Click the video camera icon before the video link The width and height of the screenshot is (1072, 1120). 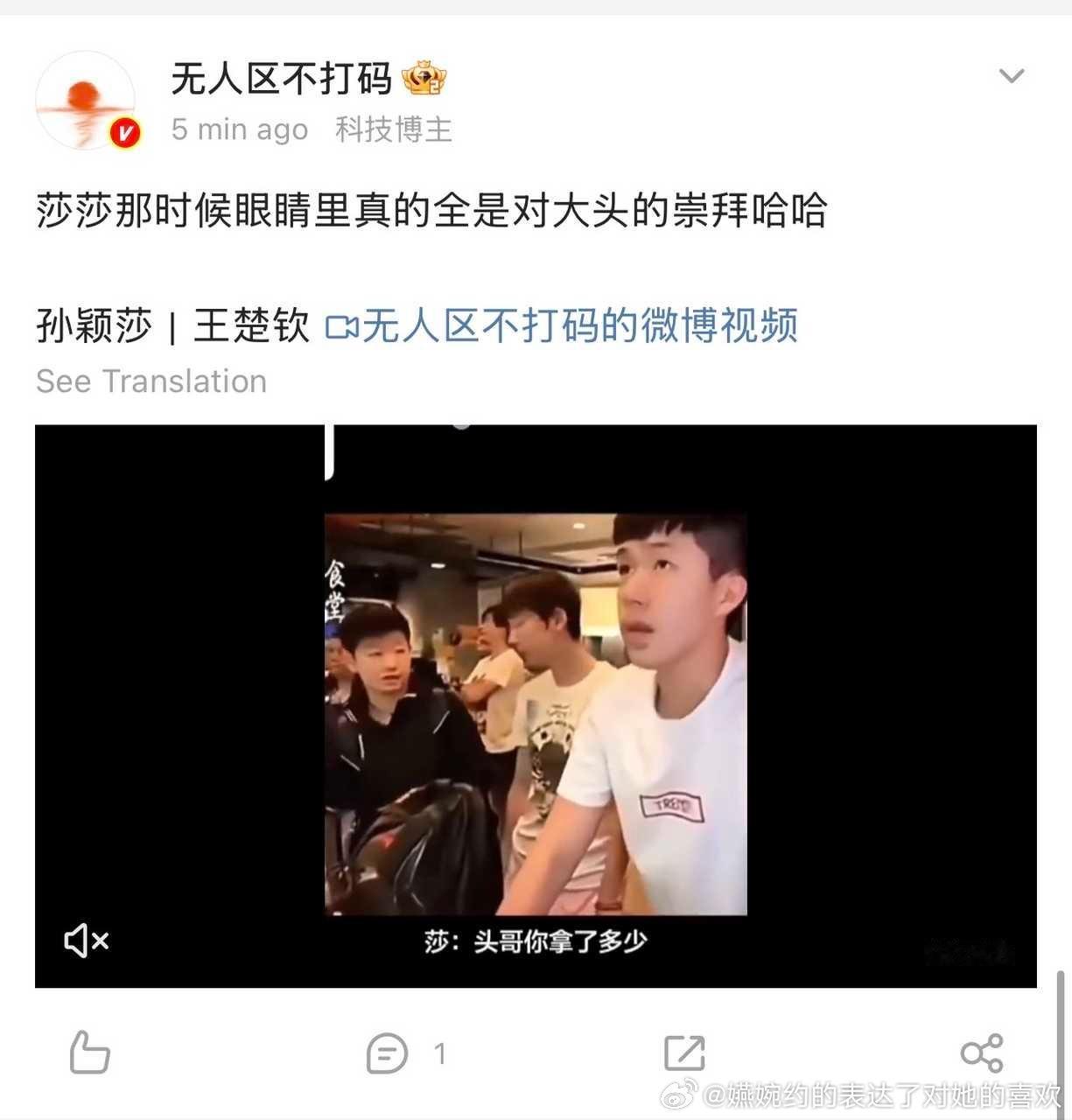click(344, 325)
